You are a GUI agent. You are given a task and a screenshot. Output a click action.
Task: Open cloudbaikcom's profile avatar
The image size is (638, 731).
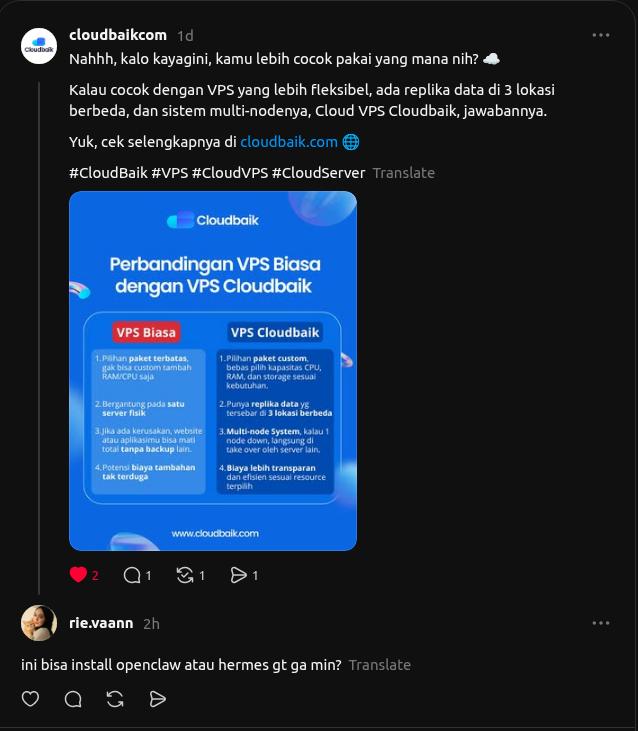point(39,46)
